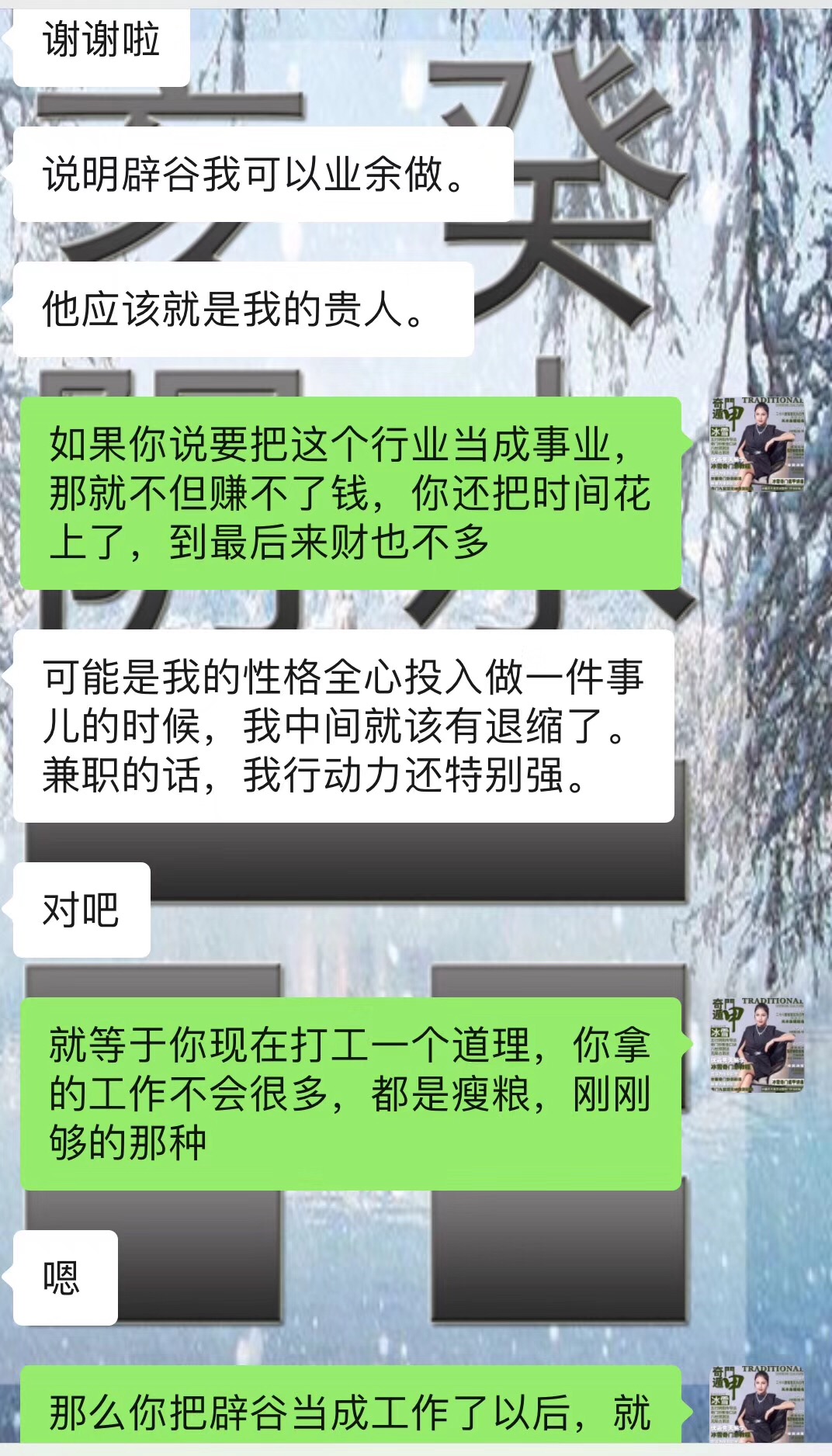Open sender's avatar beside the message starting "如果你说要把这个行业"
This screenshot has width=832, height=1456.
pyautogui.click(x=757, y=445)
